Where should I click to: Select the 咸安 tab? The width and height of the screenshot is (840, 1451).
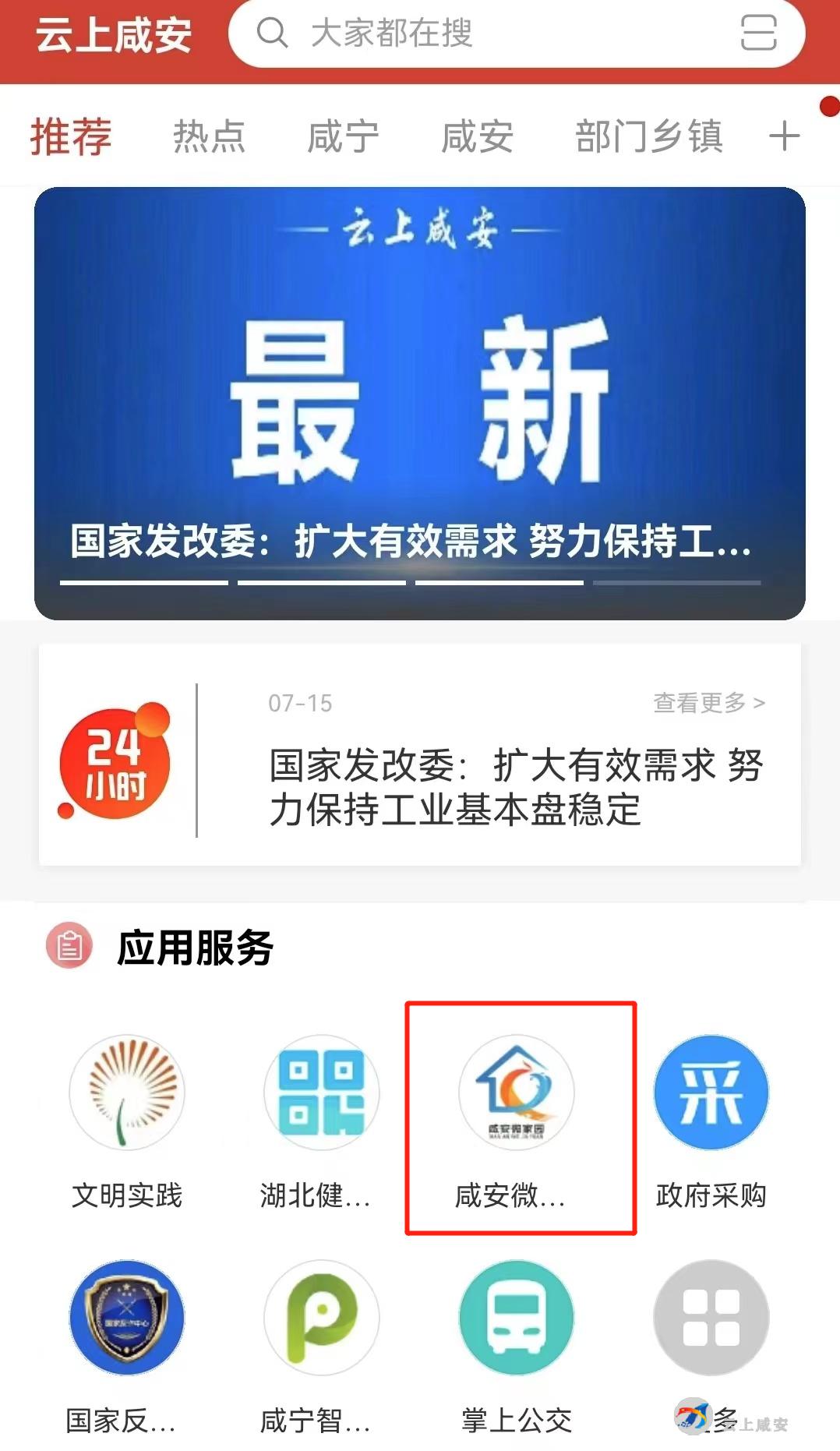(475, 136)
